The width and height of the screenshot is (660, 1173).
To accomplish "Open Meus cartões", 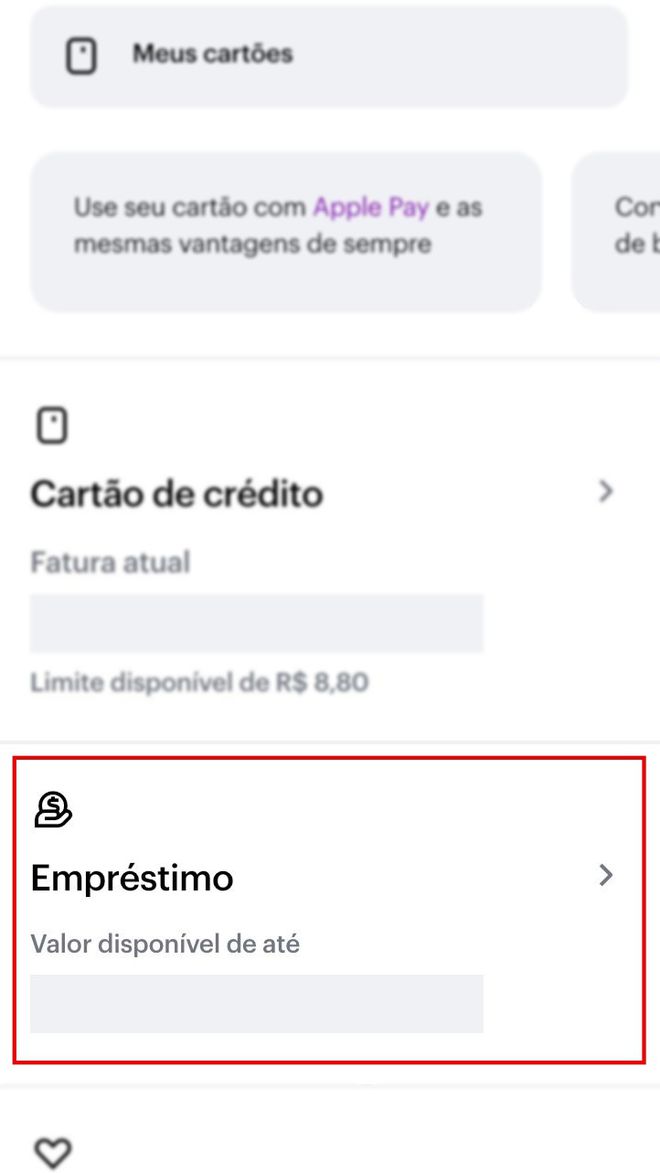I will point(329,57).
